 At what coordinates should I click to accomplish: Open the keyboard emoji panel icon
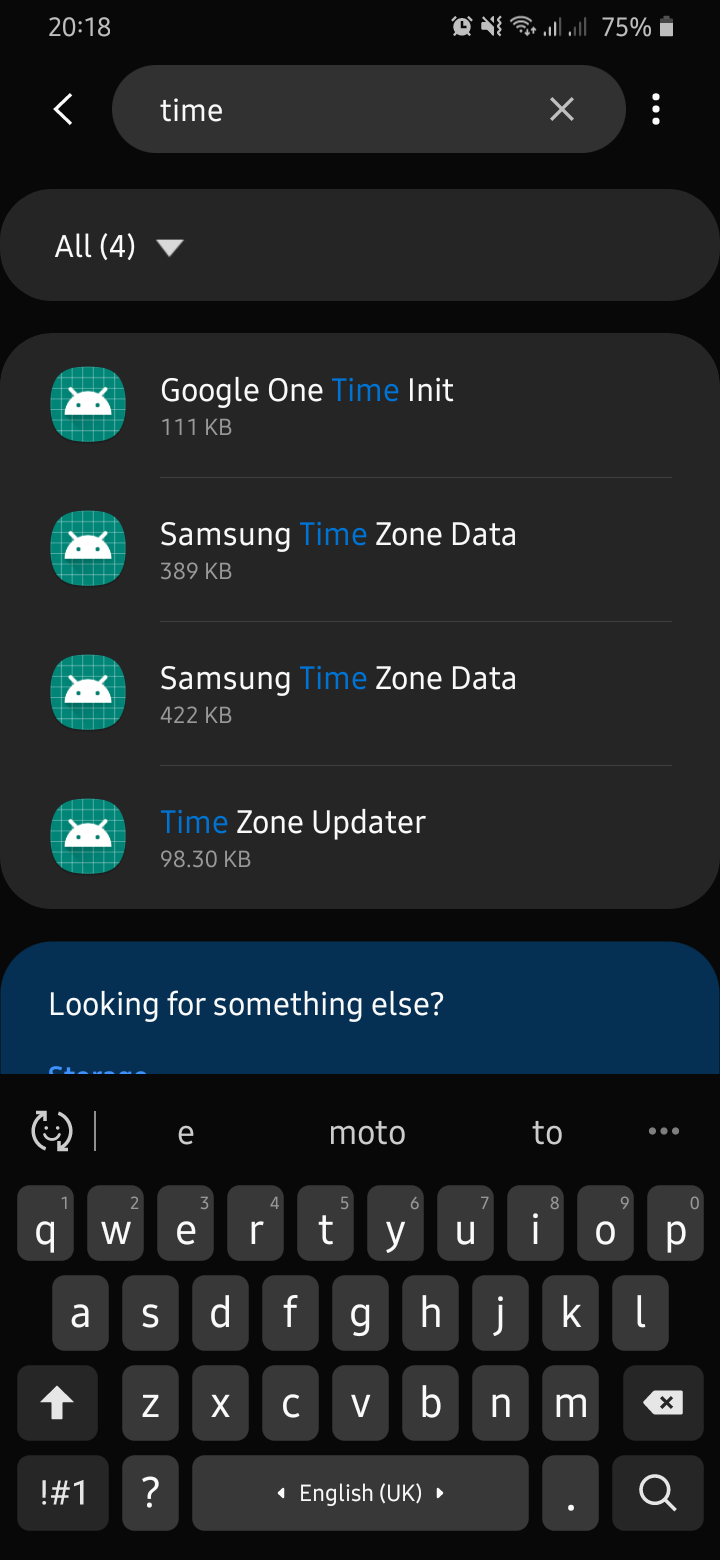52,1131
